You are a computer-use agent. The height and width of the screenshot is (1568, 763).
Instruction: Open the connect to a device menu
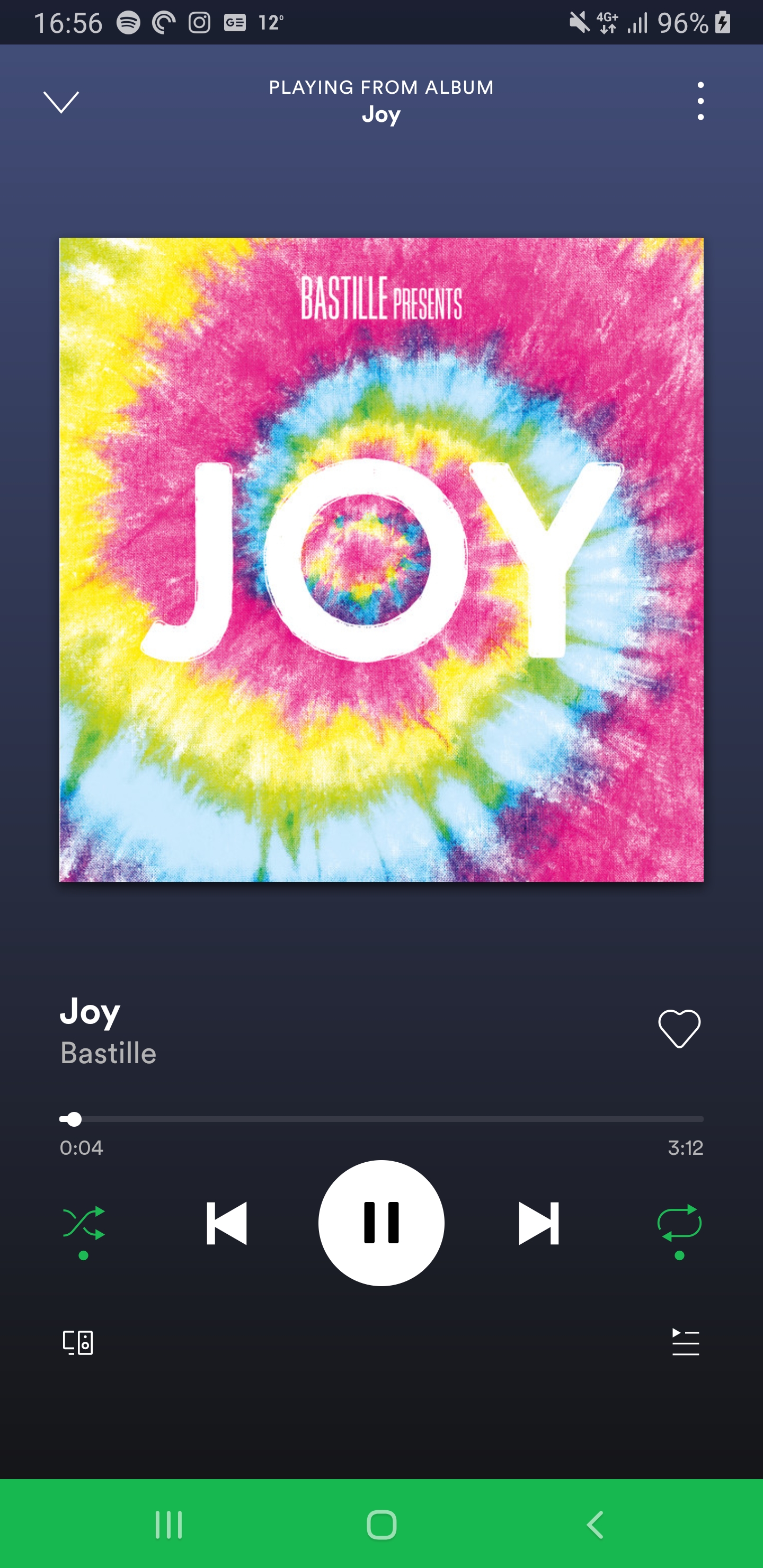(x=78, y=1342)
